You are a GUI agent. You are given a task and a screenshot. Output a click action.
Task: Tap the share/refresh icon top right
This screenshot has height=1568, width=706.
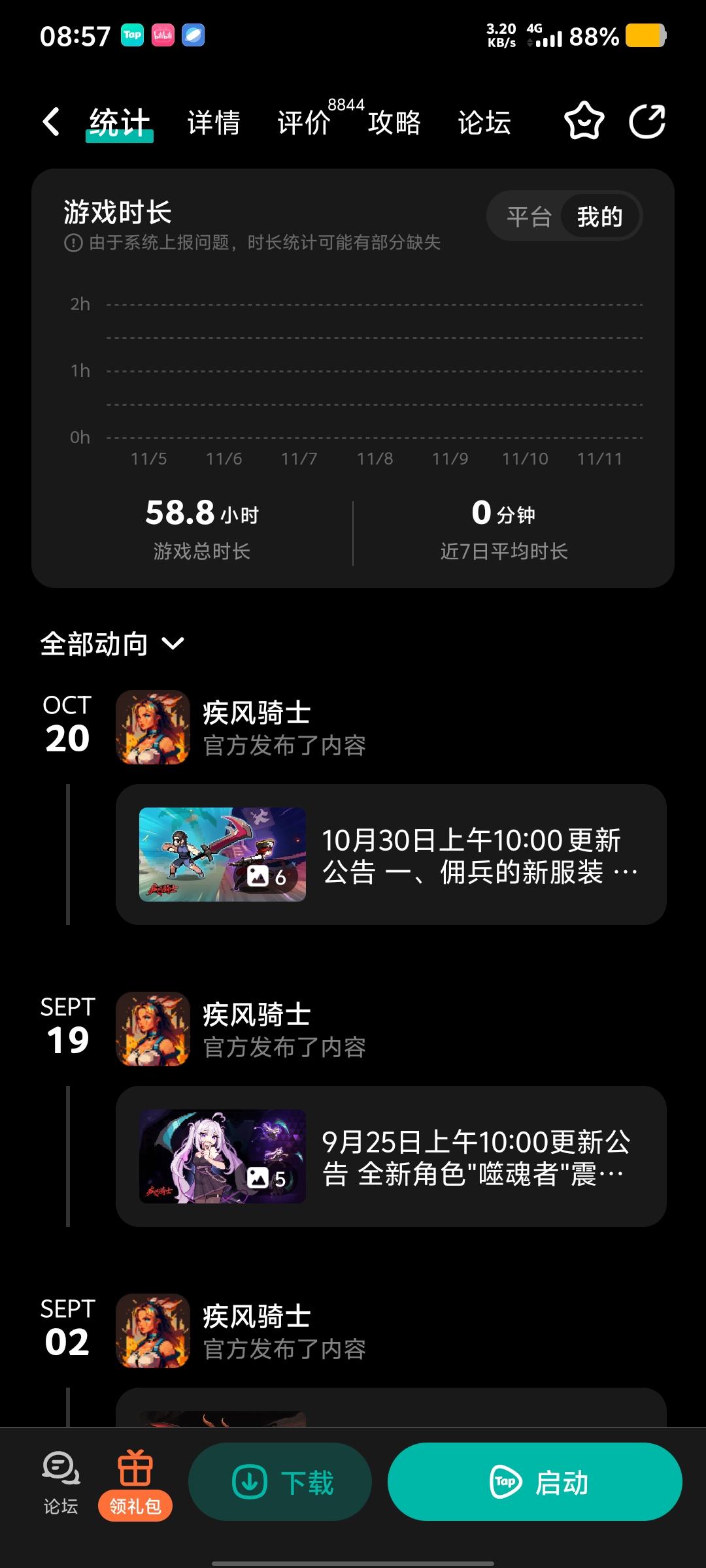coord(647,122)
